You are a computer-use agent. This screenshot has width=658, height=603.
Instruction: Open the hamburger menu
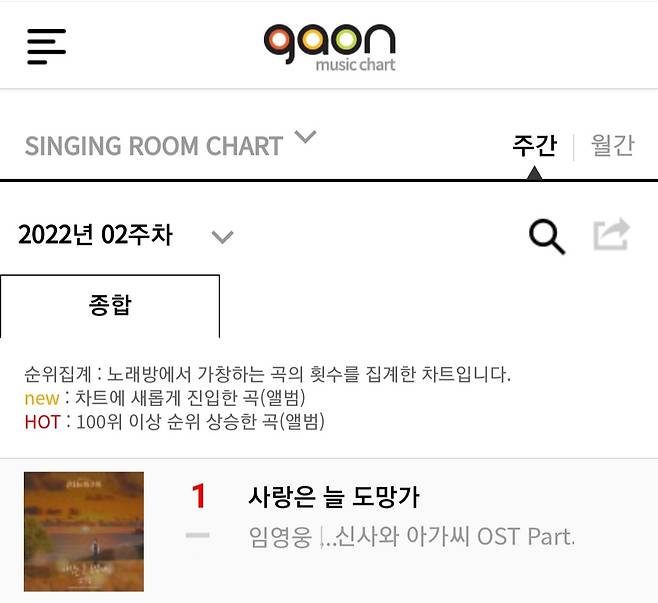pyautogui.click(x=46, y=45)
